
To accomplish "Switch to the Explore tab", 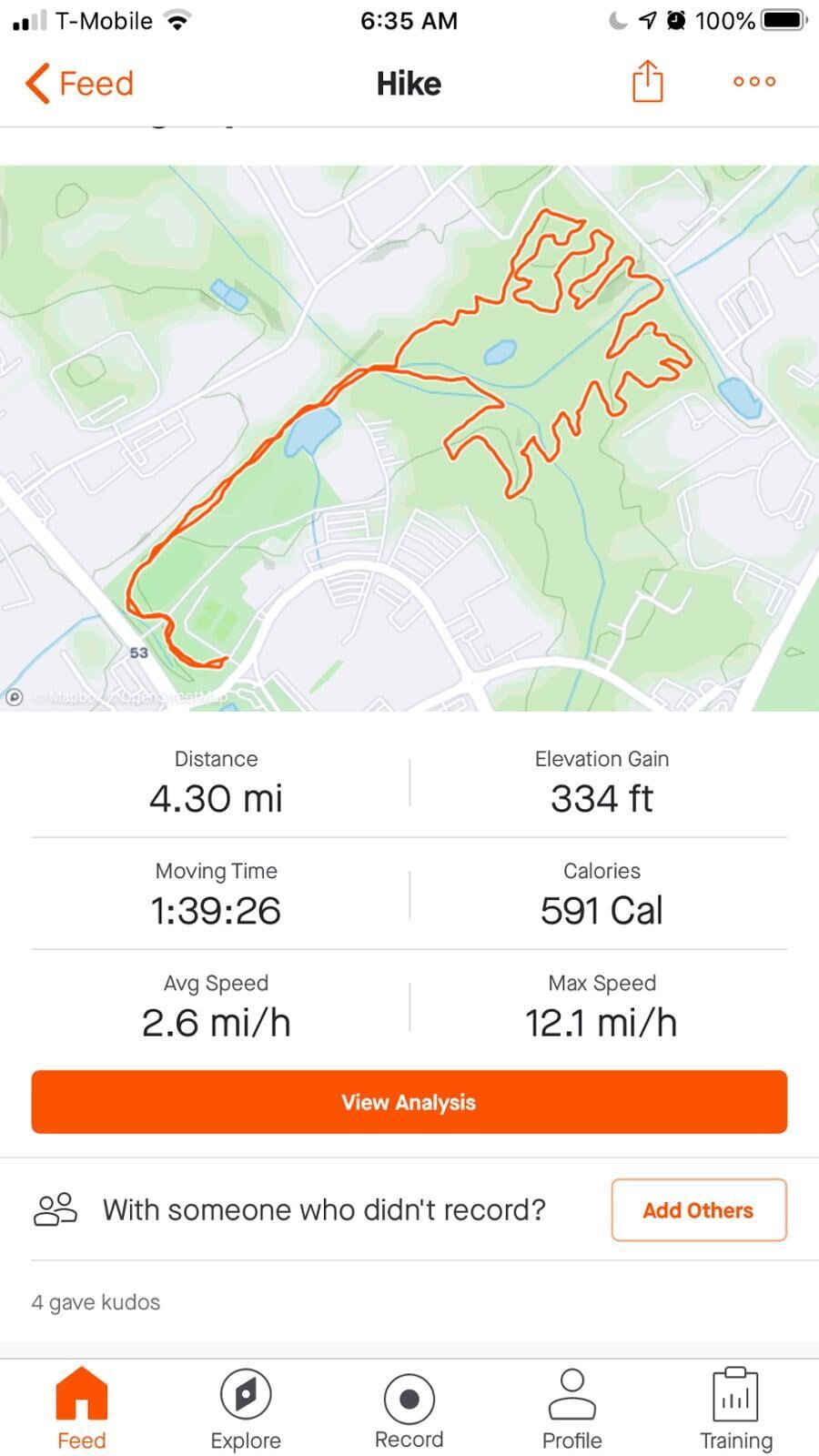I will (x=246, y=1409).
